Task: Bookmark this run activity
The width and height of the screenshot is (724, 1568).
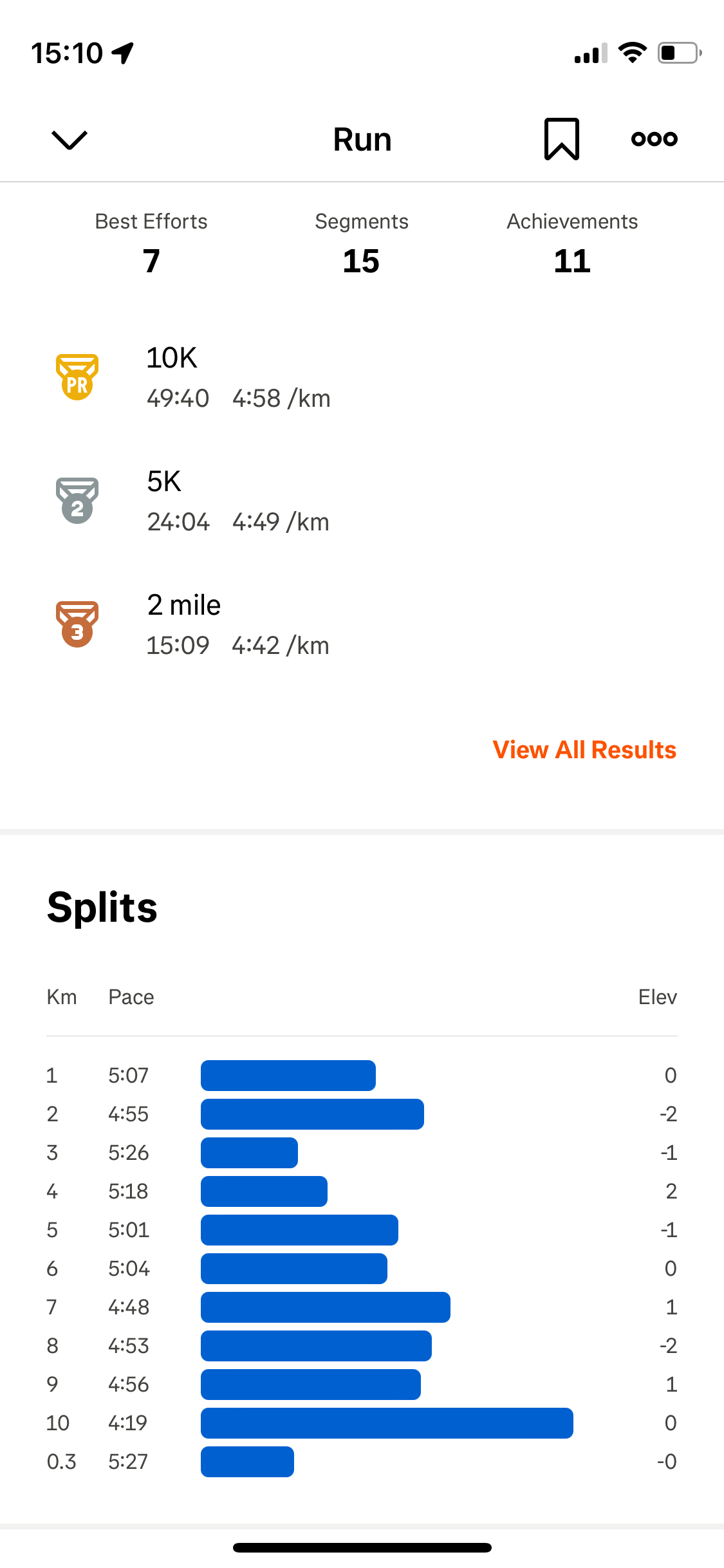Action: 561,139
